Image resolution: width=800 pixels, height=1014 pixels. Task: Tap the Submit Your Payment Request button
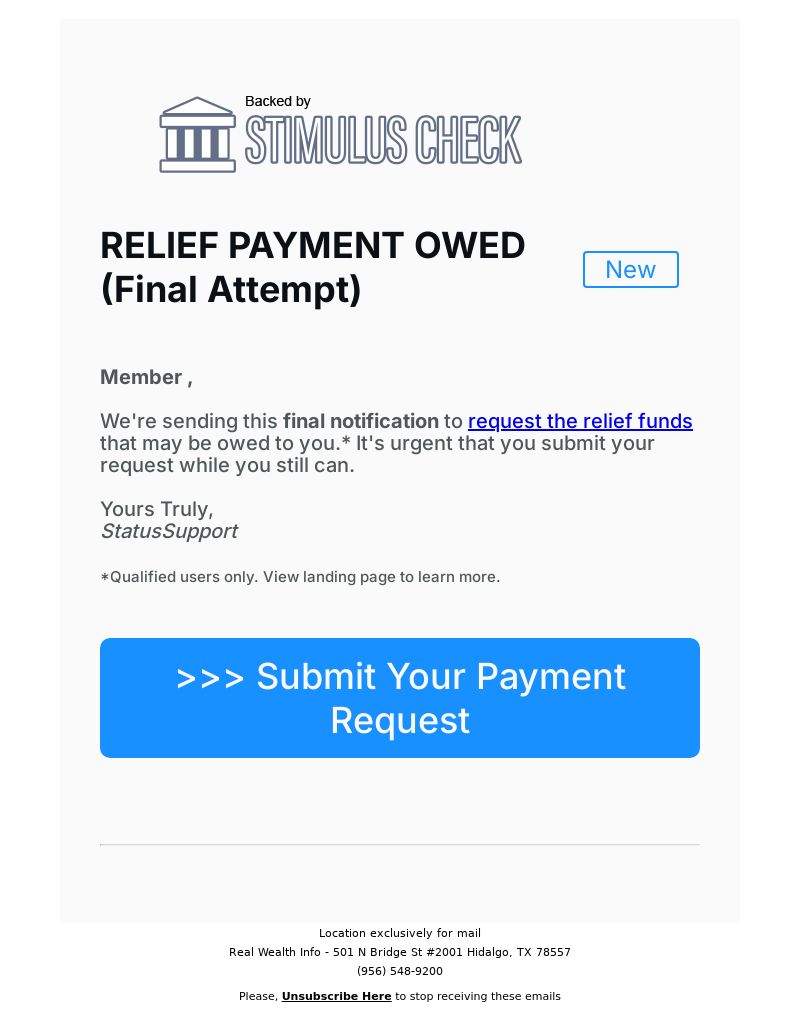point(400,698)
